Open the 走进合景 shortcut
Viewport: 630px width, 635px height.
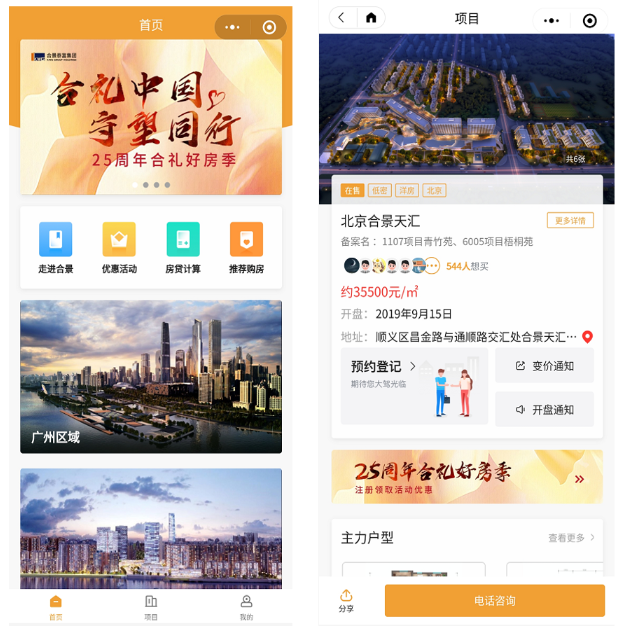(55, 246)
